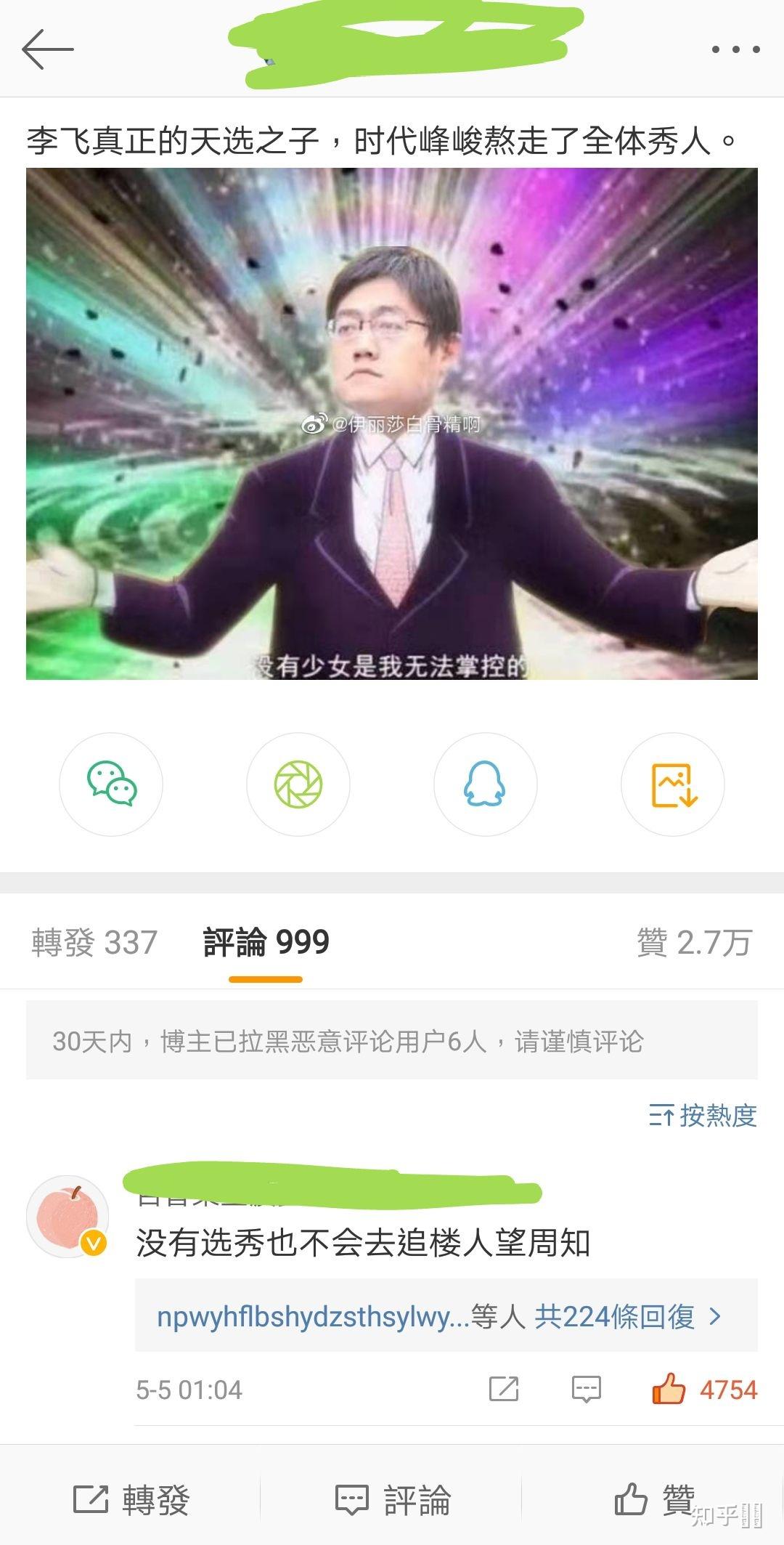Switch to the 轉發 337 tab

click(94, 942)
